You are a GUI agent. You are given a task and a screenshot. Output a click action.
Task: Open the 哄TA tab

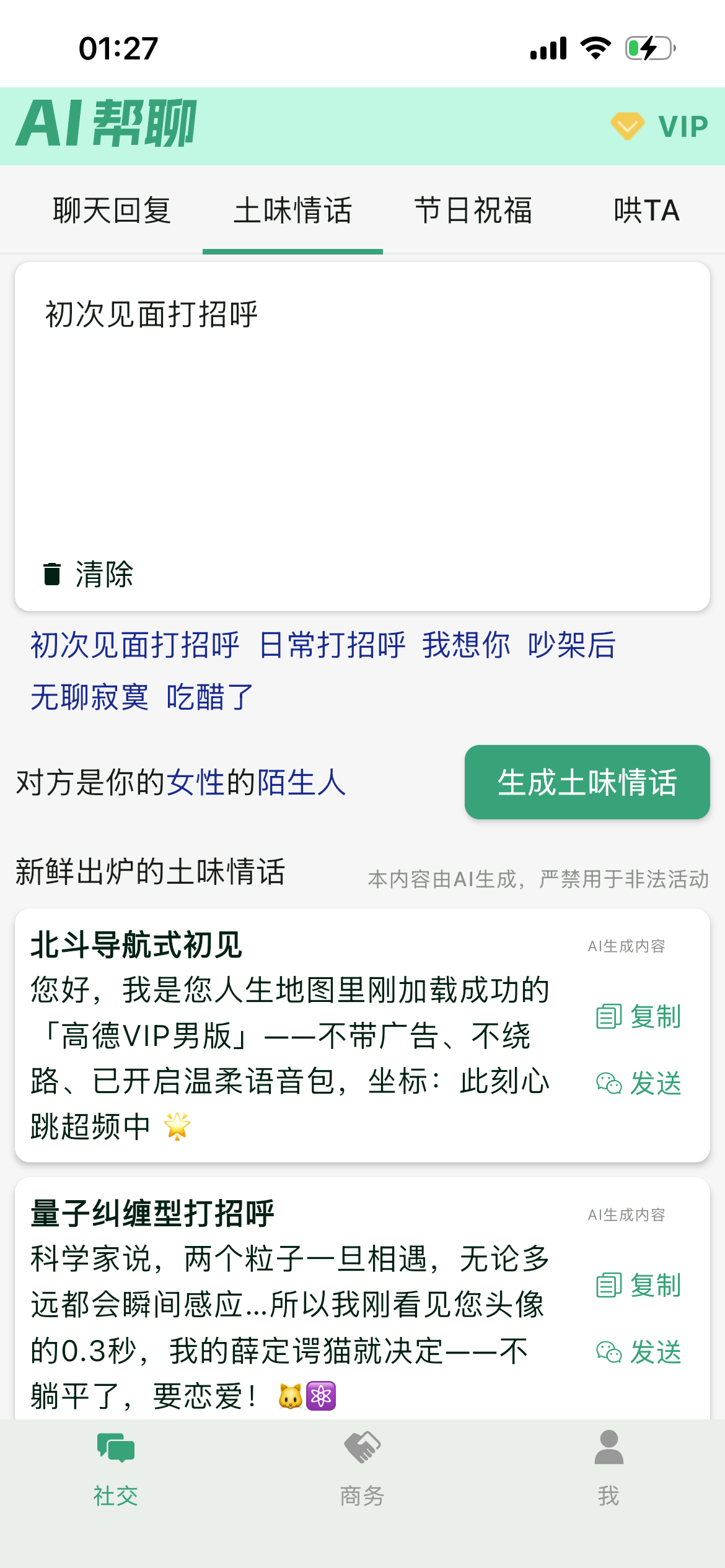coord(645,211)
